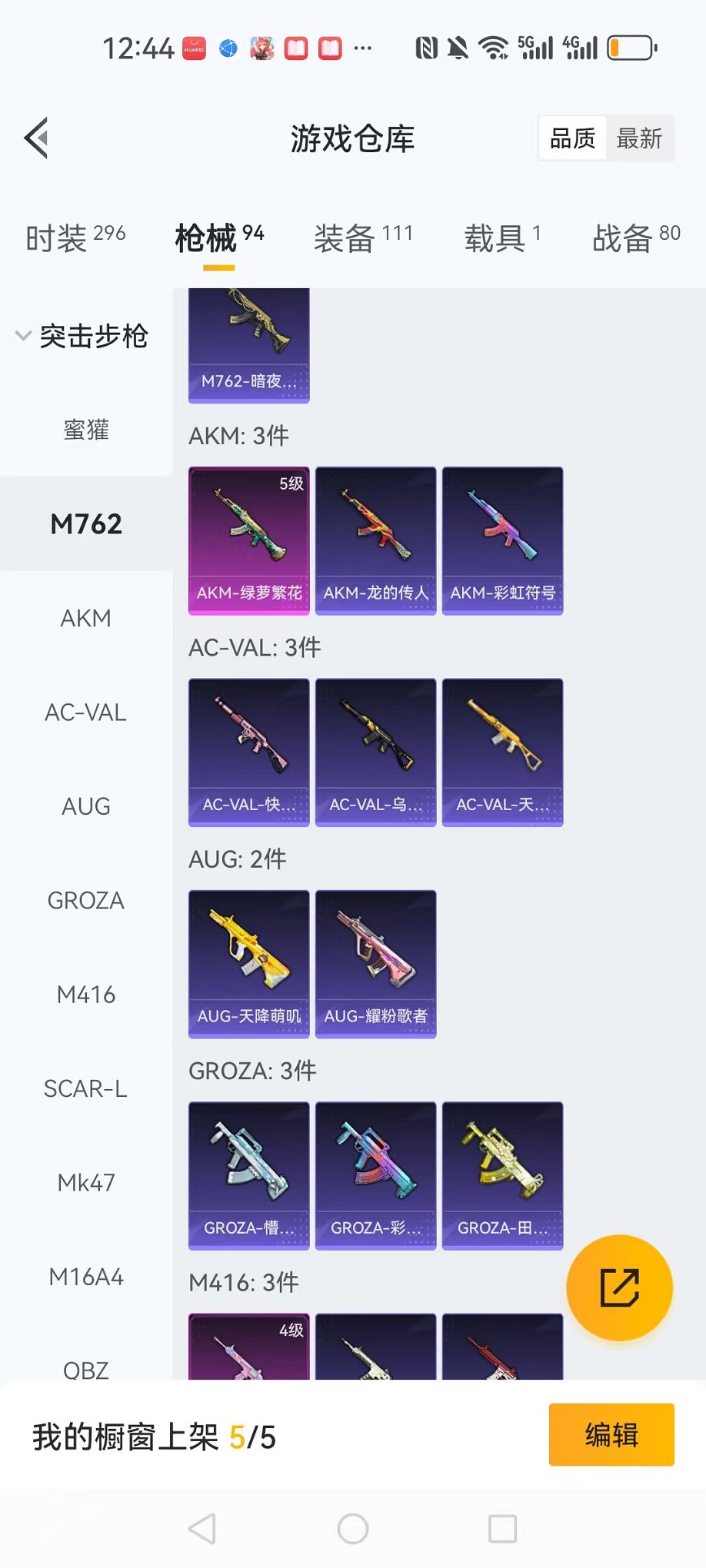Tap the 编辑 button
Image resolution: width=706 pixels, height=1568 pixels.
pos(611,1434)
